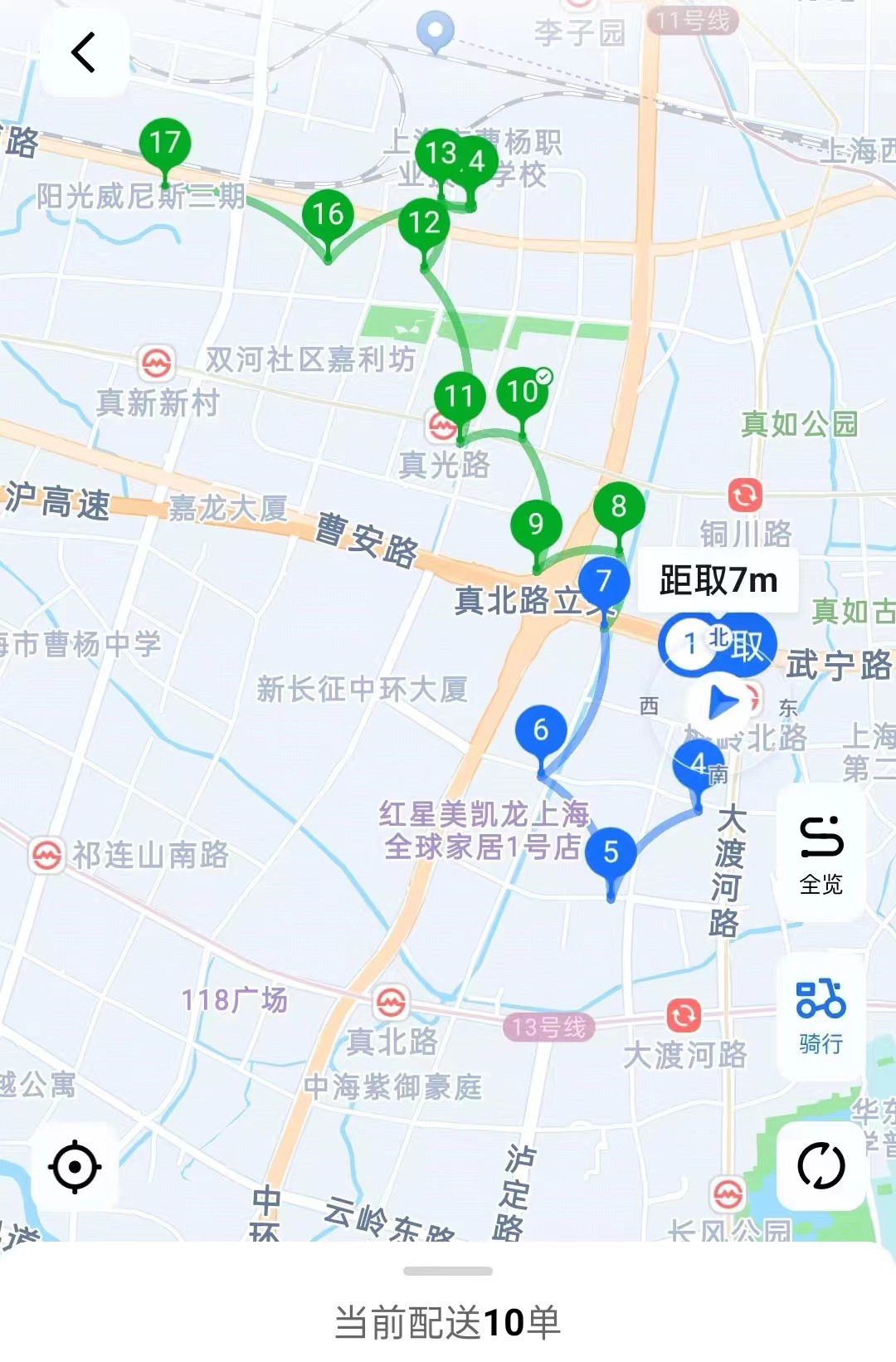The height and width of the screenshot is (1362, 896).
Task: Tap the 真光路 metro station icon
Action: 442,427
